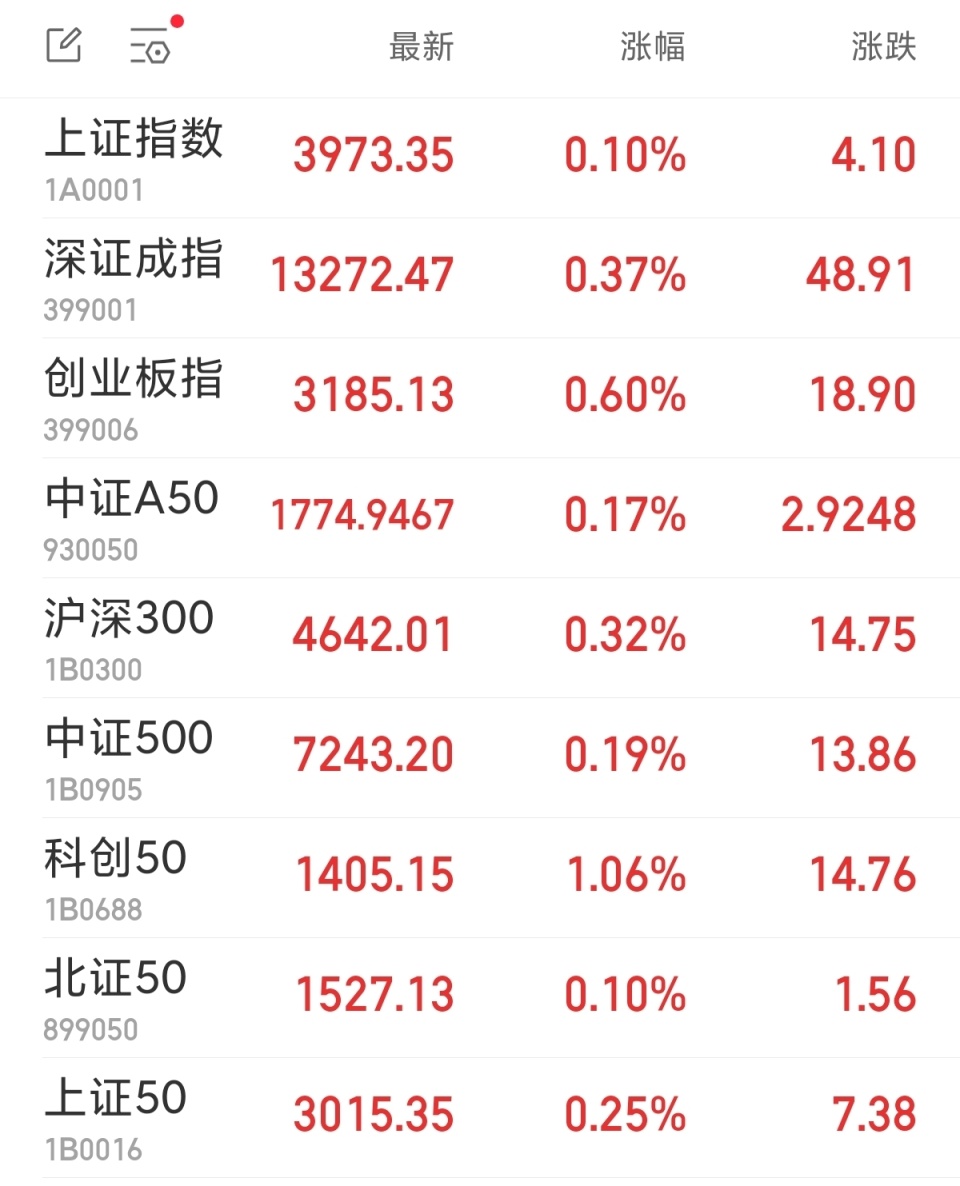Sort the list by 最新 column

tap(421, 47)
